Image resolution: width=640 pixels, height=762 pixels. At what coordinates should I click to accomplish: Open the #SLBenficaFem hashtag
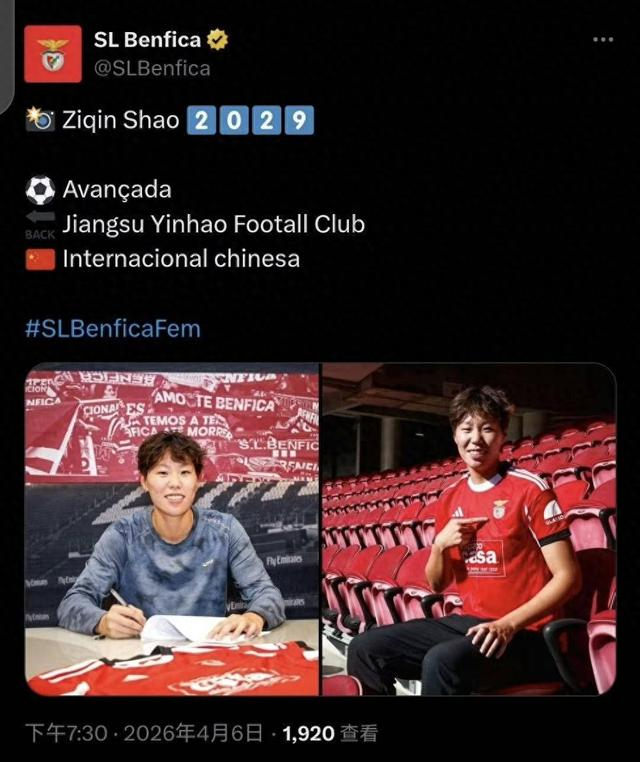[x=113, y=328]
